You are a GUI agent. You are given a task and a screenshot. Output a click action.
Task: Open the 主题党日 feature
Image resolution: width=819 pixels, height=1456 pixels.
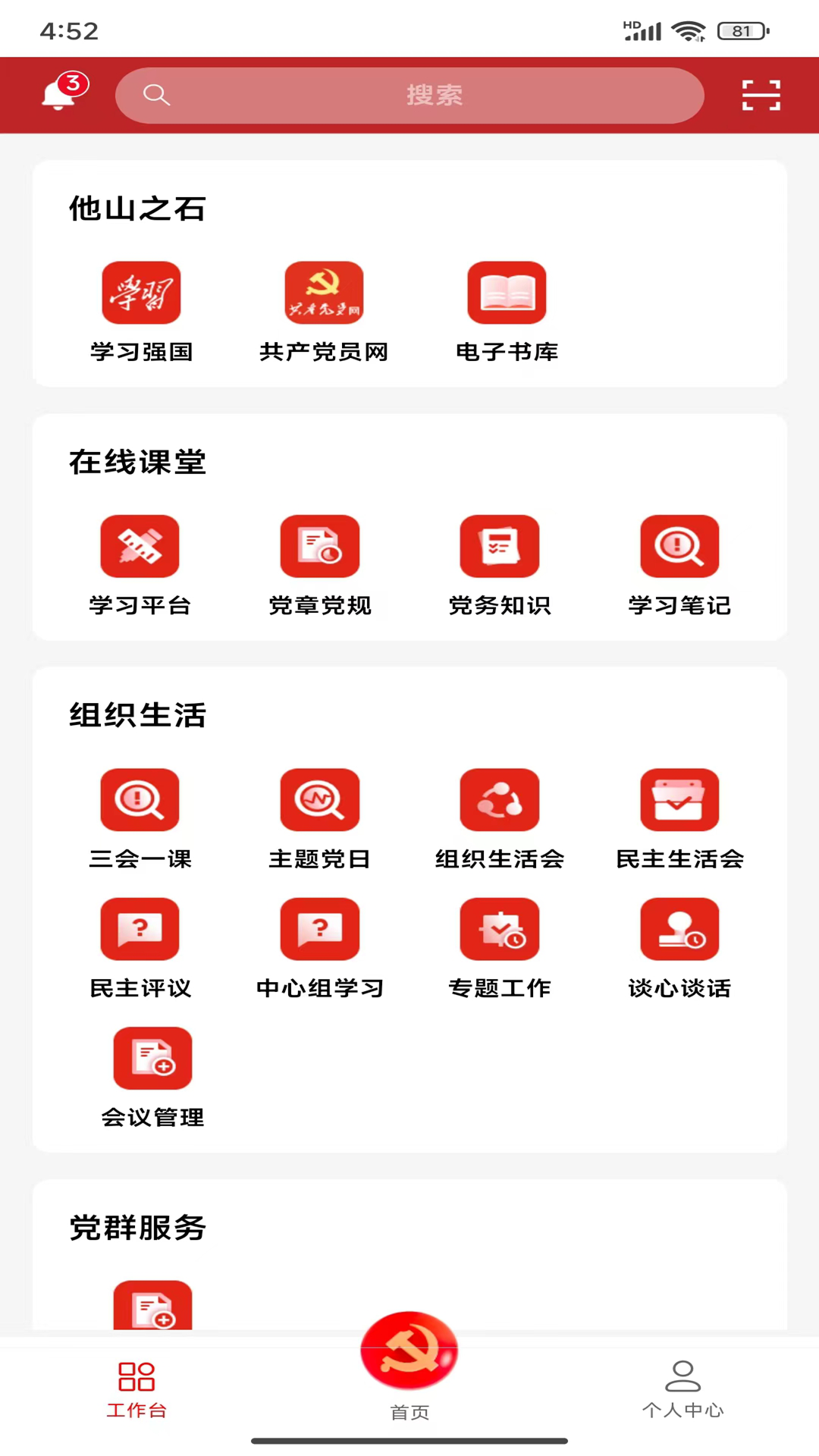point(319,799)
